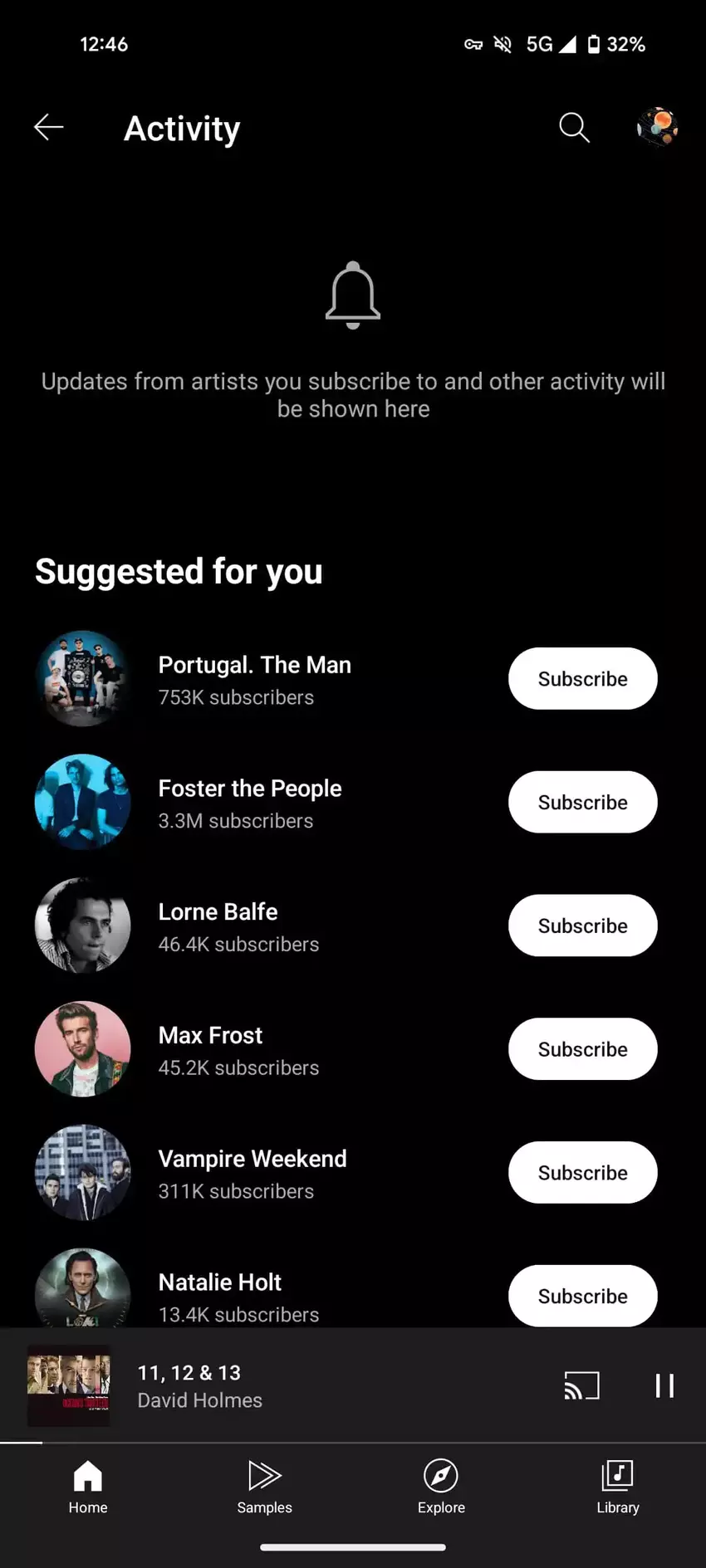Cast playback to another device
Viewport: 706px width, 1568px height.
[x=581, y=1385]
